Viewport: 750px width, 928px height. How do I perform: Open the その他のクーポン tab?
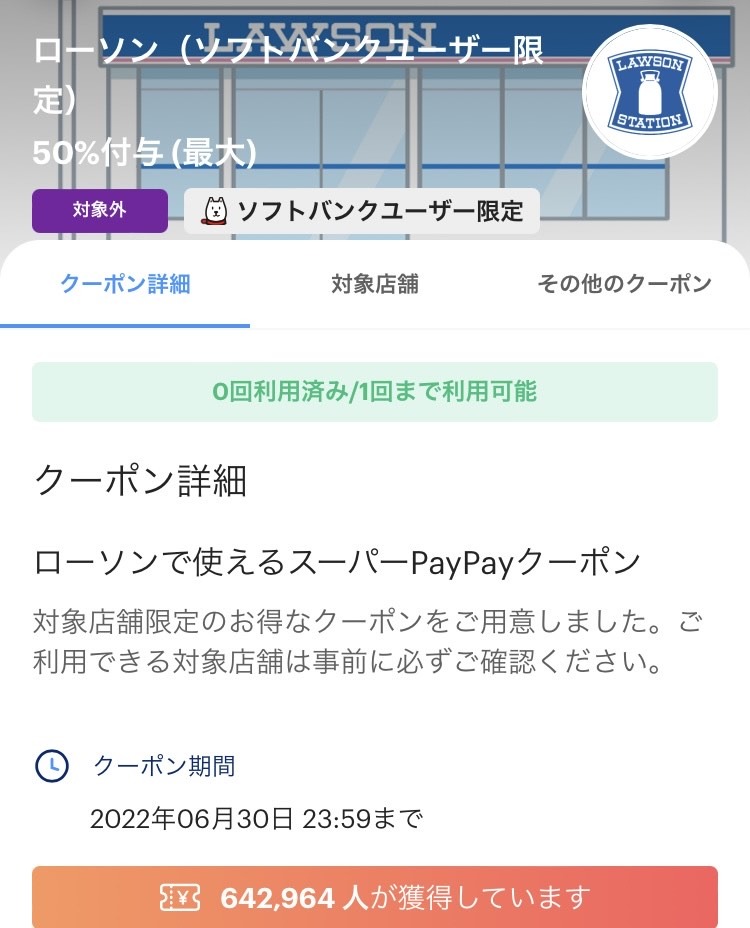pos(622,283)
